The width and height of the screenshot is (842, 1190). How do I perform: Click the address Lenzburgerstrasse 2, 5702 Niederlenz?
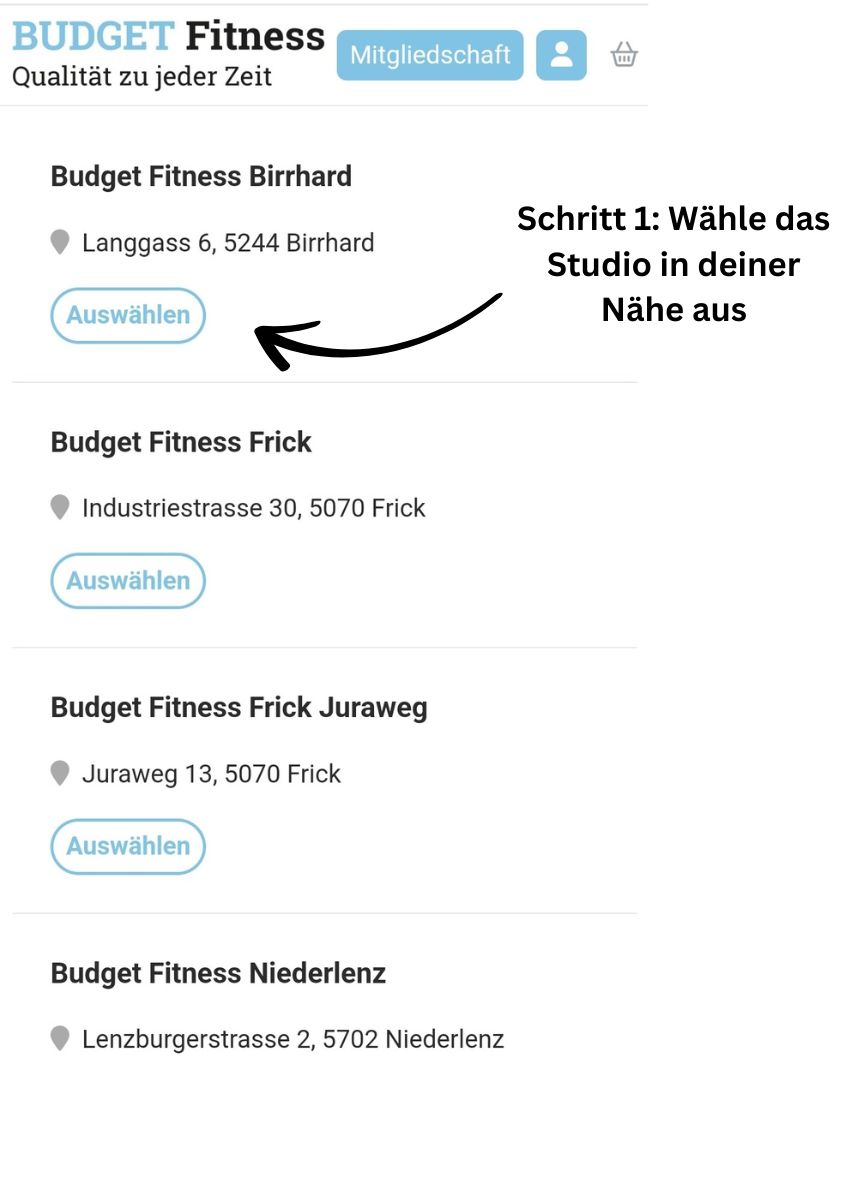click(x=294, y=1039)
